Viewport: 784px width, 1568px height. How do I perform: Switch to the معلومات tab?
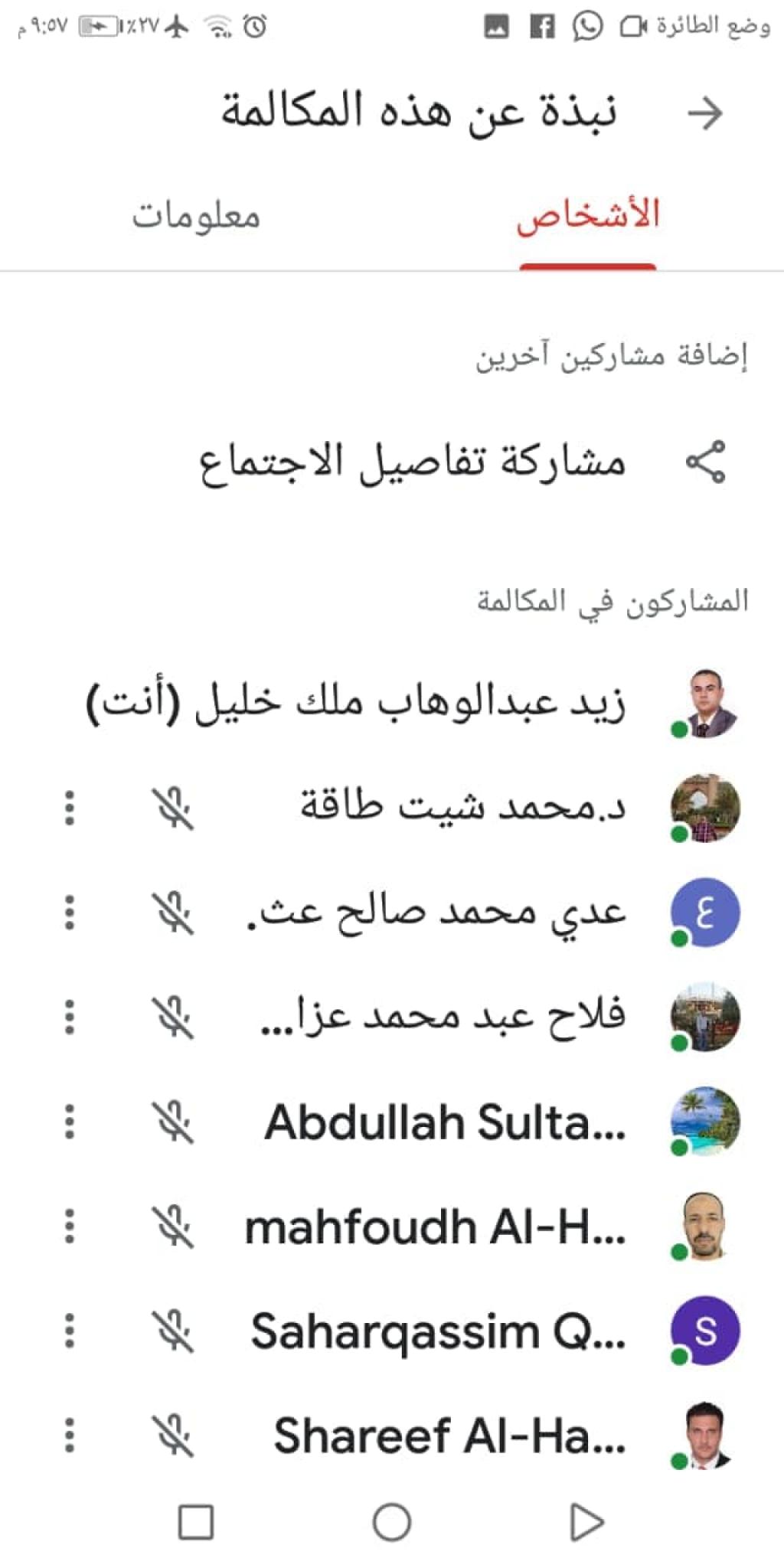(x=196, y=216)
